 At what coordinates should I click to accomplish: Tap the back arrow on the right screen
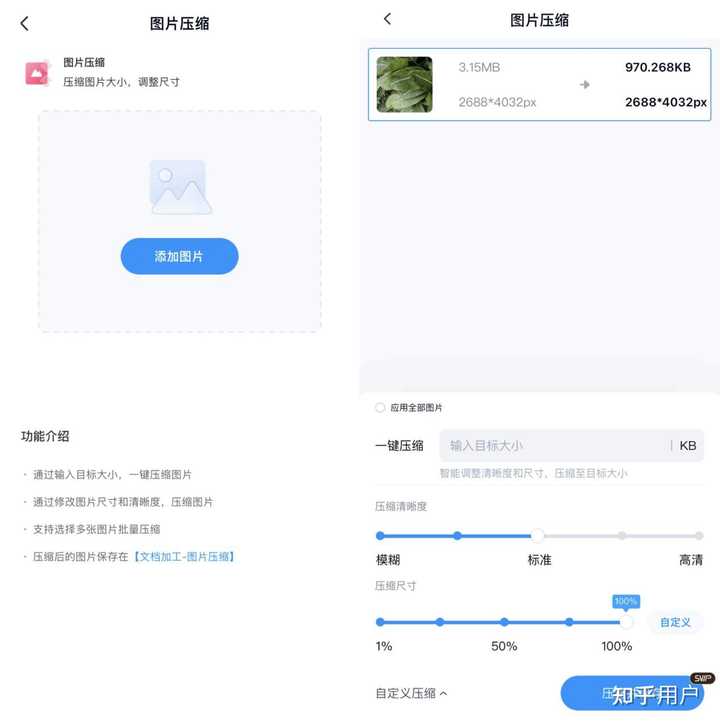click(x=388, y=19)
